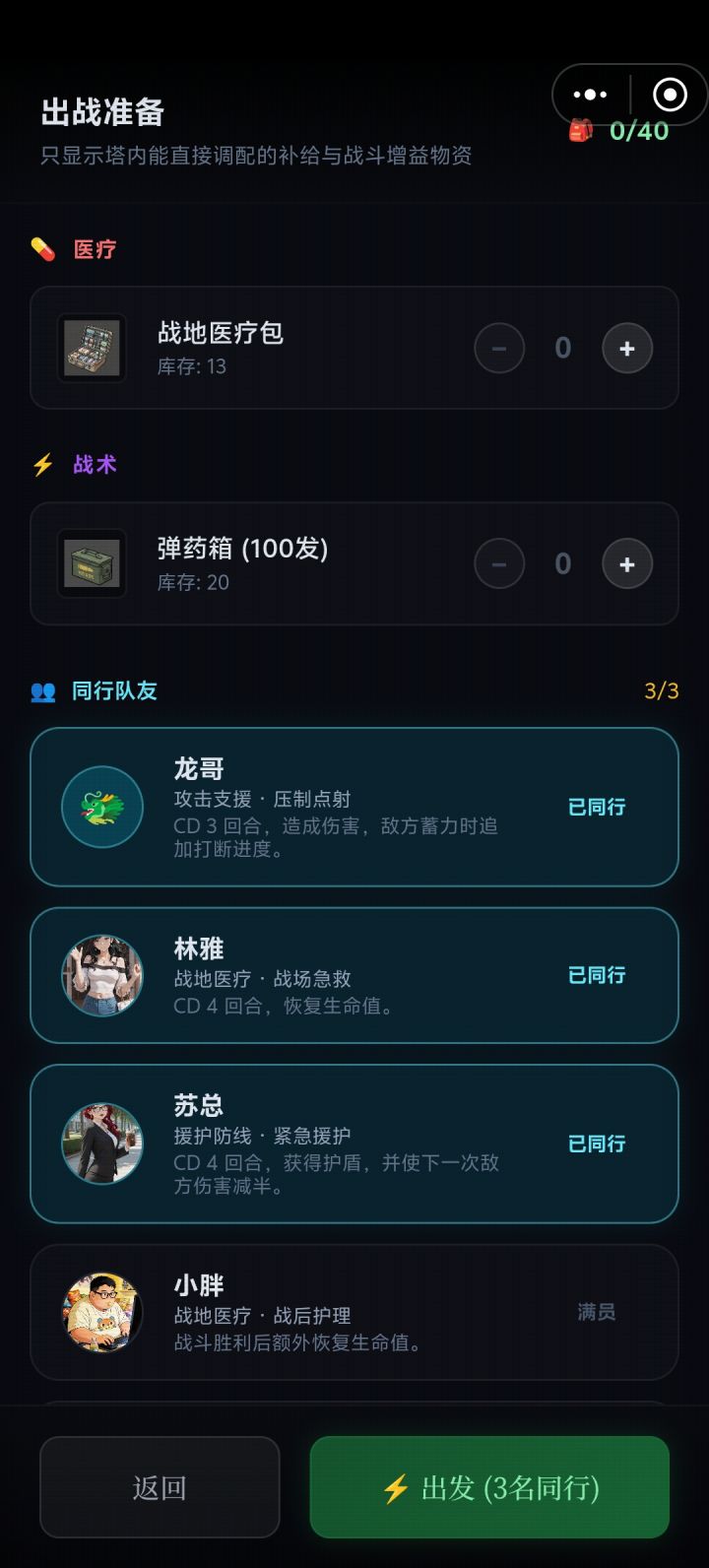This screenshot has width=709, height=1568.
Task: 取消苏总的「已同行」状态
Action: click(x=595, y=1143)
